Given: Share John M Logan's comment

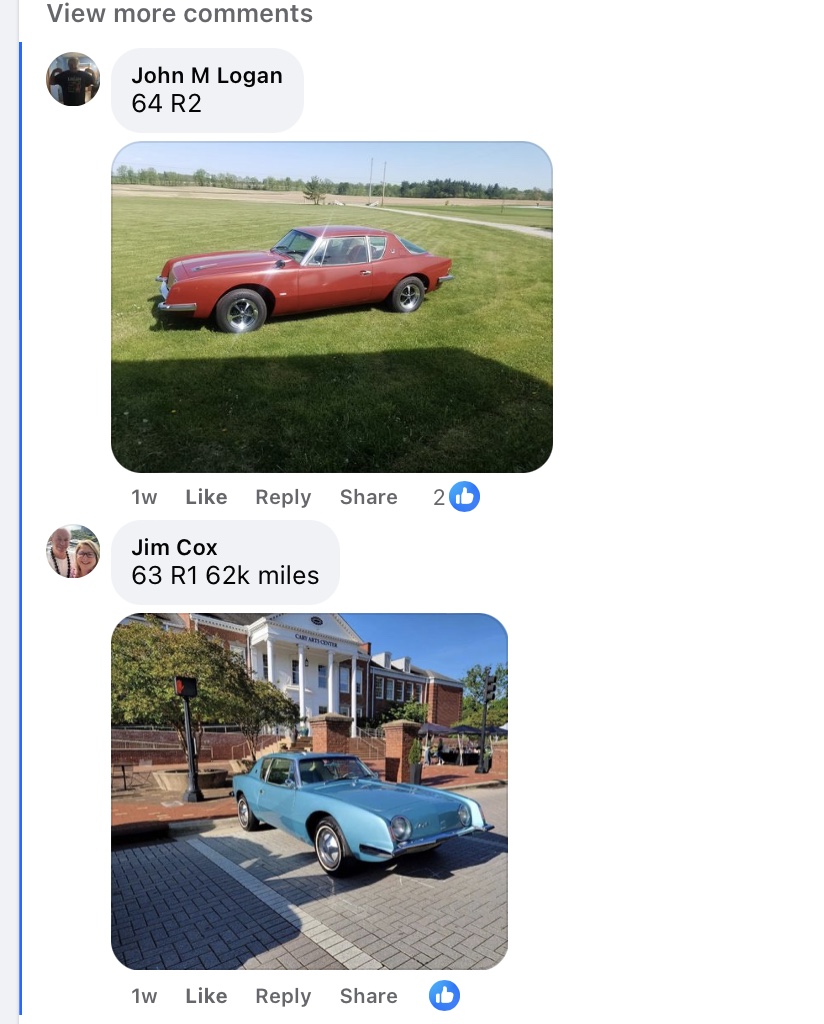Looking at the screenshot, I should click(368, 497).
